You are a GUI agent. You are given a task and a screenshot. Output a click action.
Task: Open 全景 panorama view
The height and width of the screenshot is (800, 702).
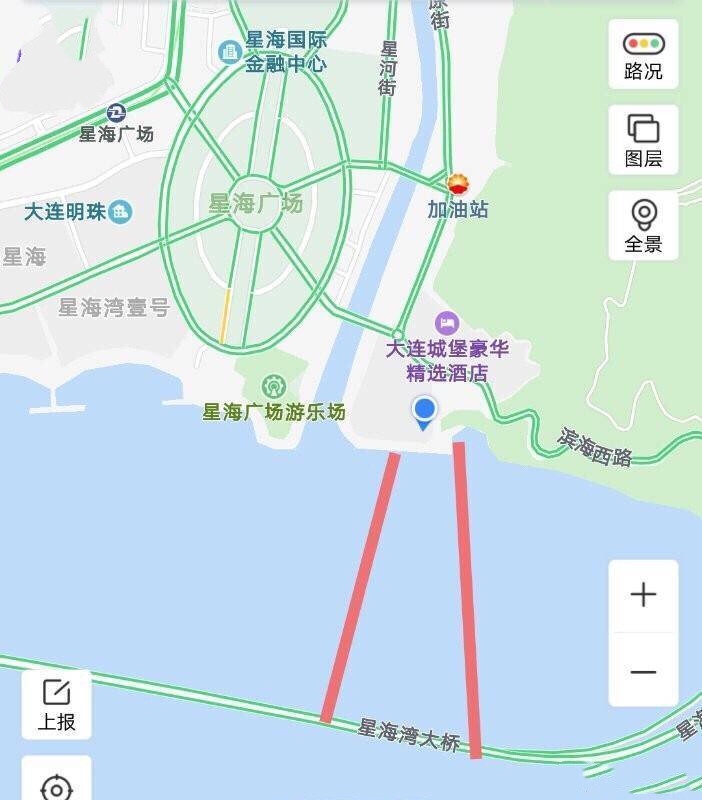(x=643, y=226)
